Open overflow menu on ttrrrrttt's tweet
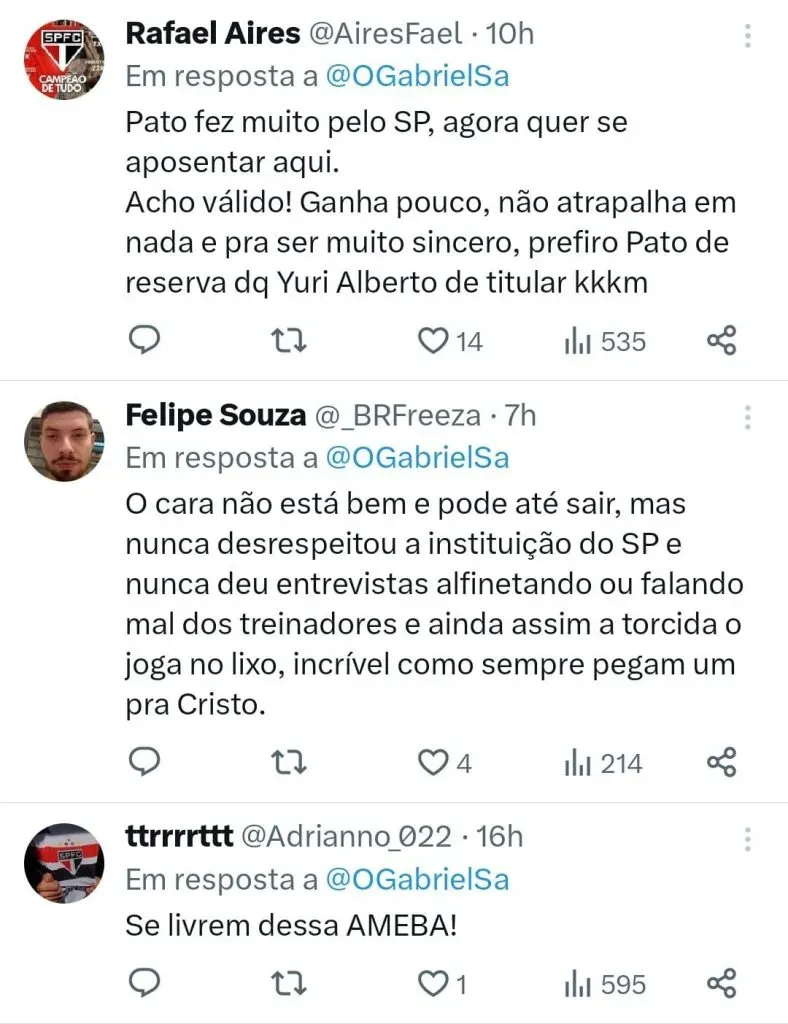This screenshot has height=1024, width=788. [x=749, y=840]
